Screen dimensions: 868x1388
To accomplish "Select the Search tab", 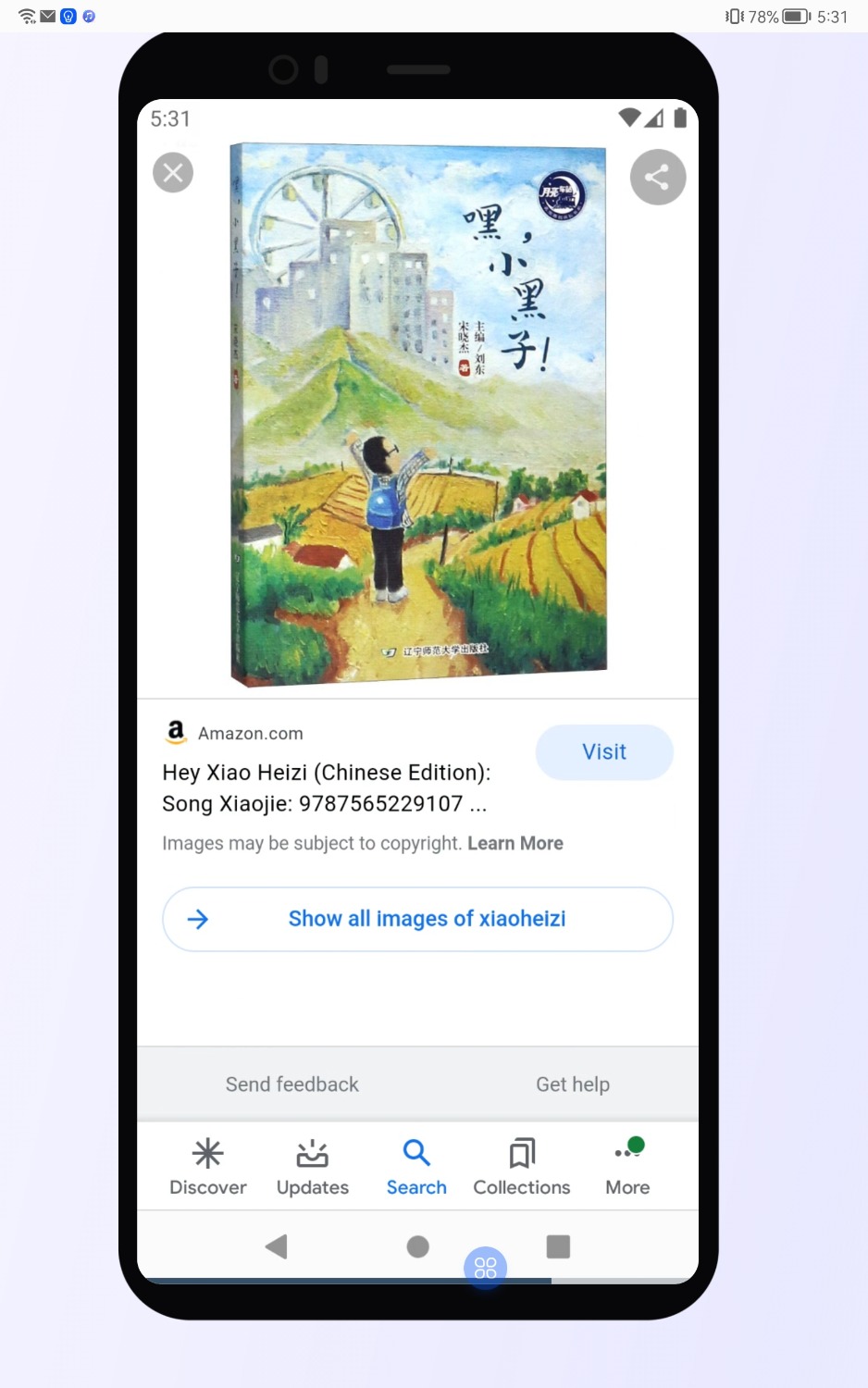I will click(416, 1166).
